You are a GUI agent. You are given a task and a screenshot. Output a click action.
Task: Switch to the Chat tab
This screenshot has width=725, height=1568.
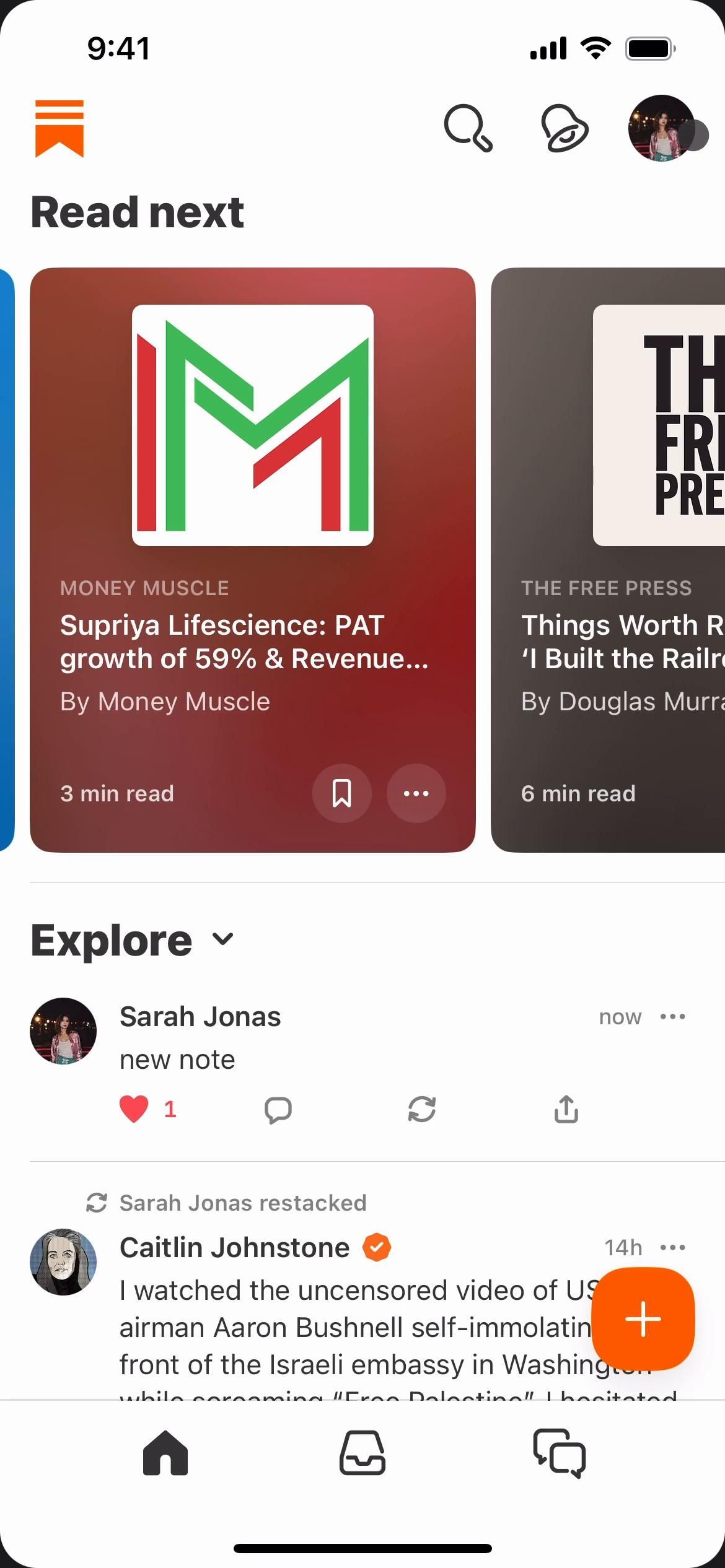point(560,1453)
